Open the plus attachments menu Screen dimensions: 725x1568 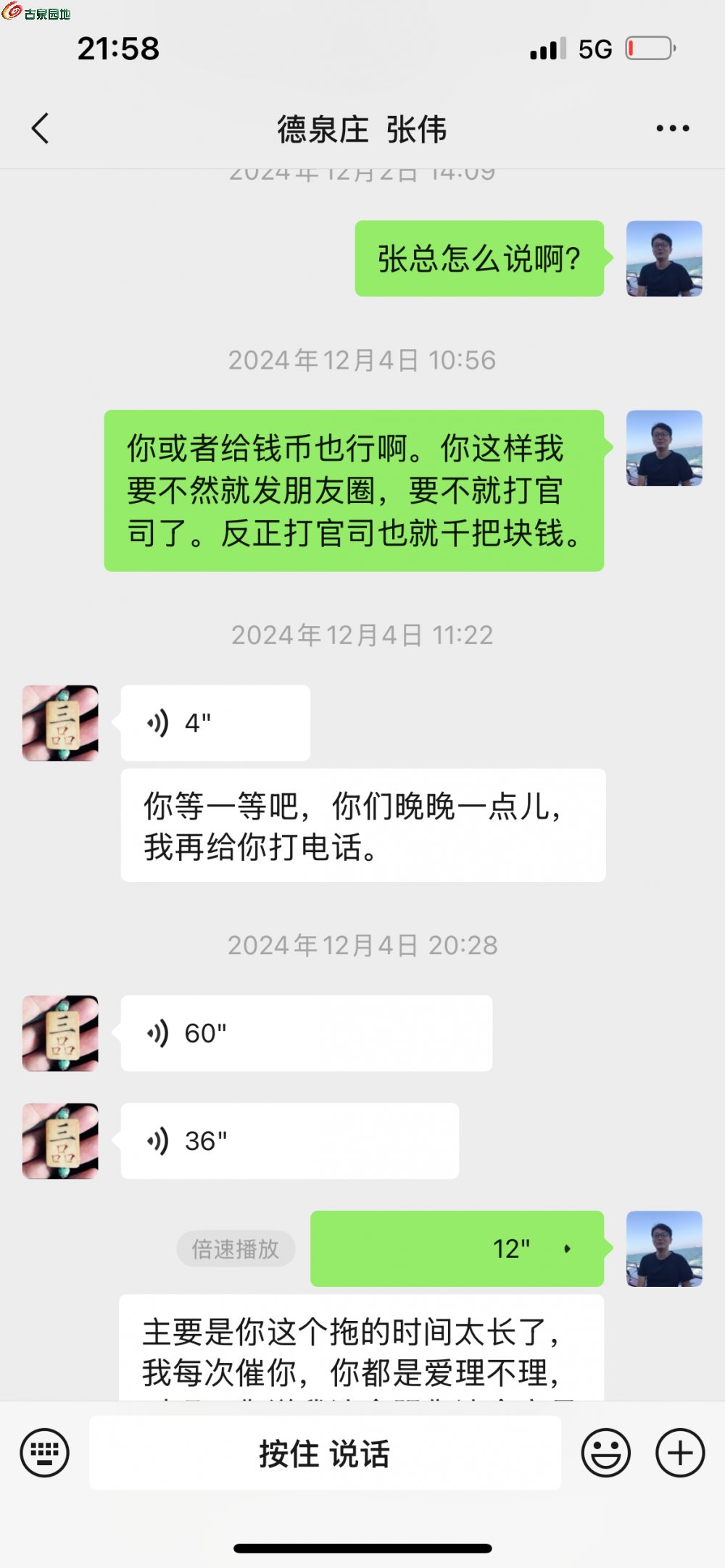[x=679, y=1453]
